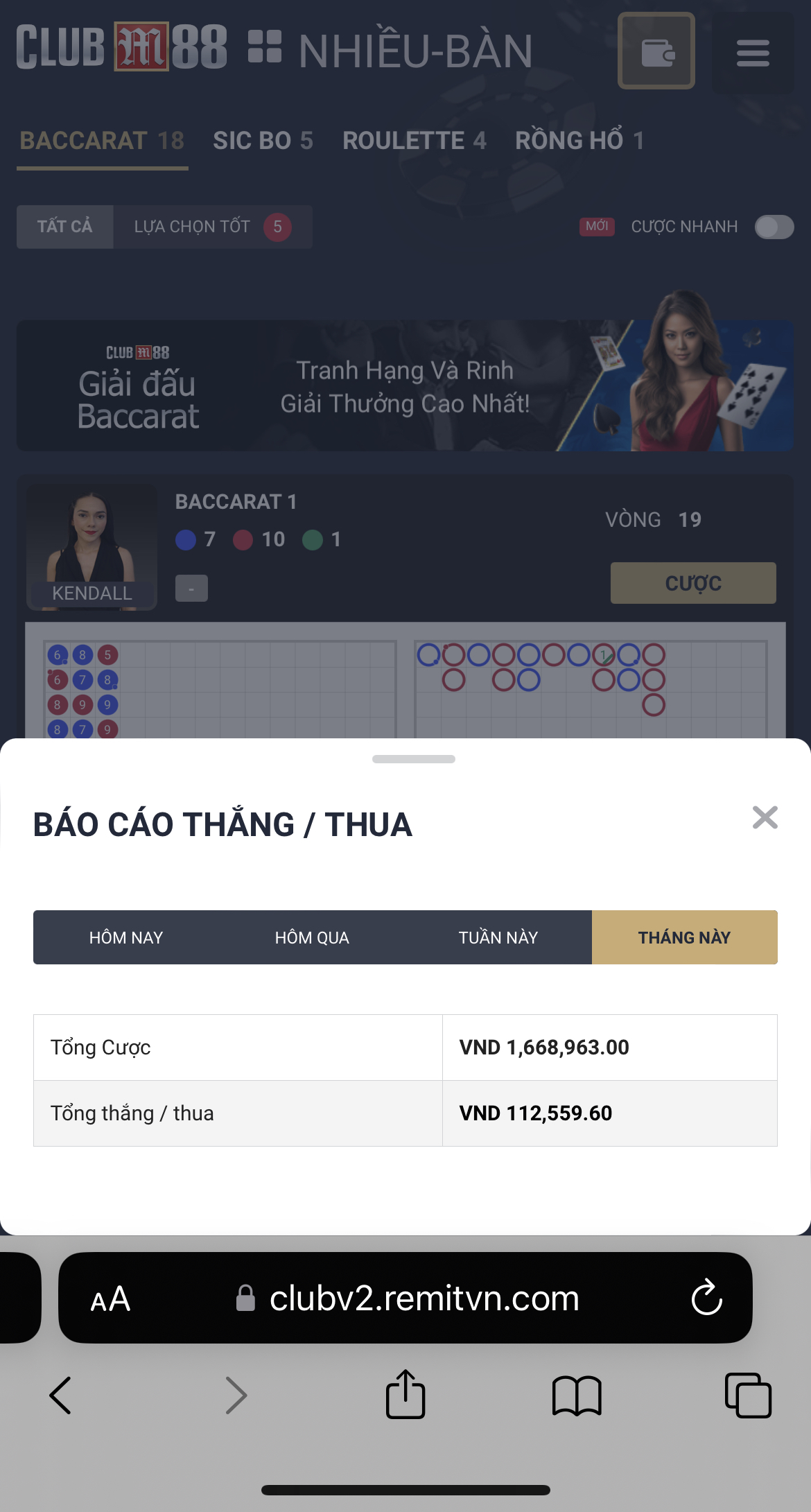Open the hamburger menu
The width and height of the screenshot is (811, 1512).
point(753,53)
